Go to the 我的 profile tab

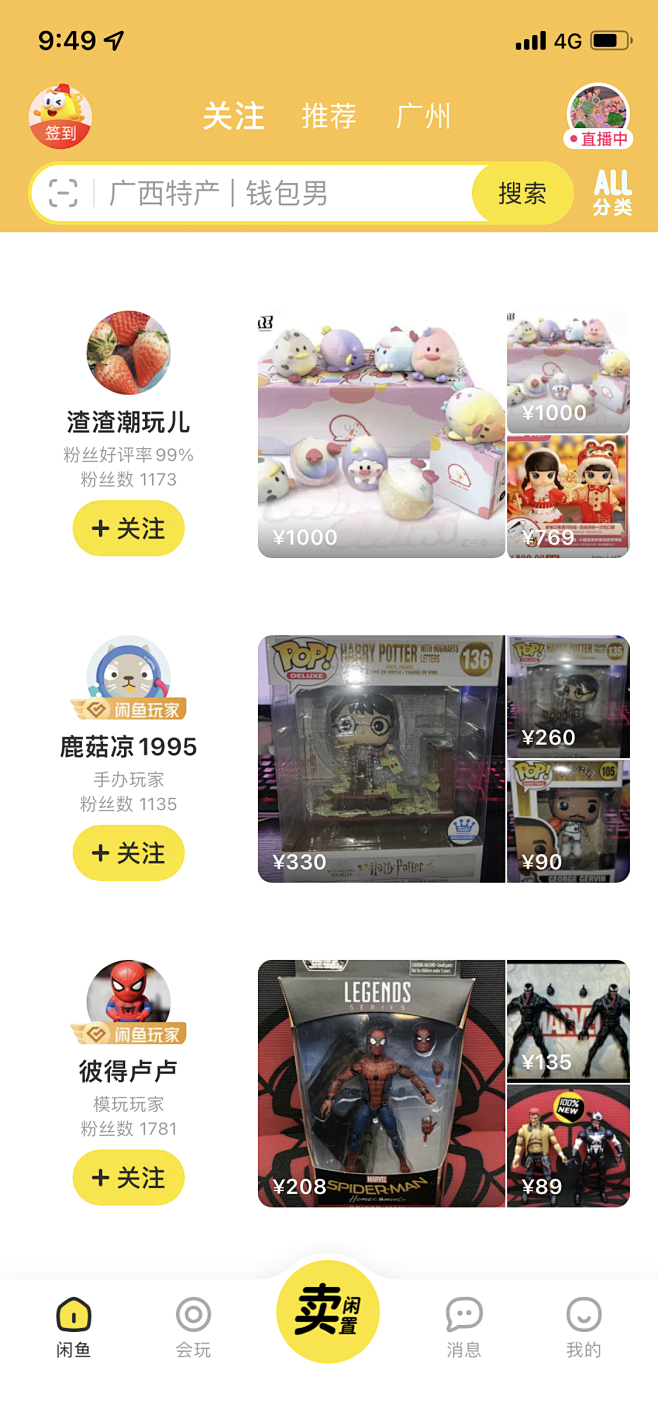click(x=584, y=1328)
